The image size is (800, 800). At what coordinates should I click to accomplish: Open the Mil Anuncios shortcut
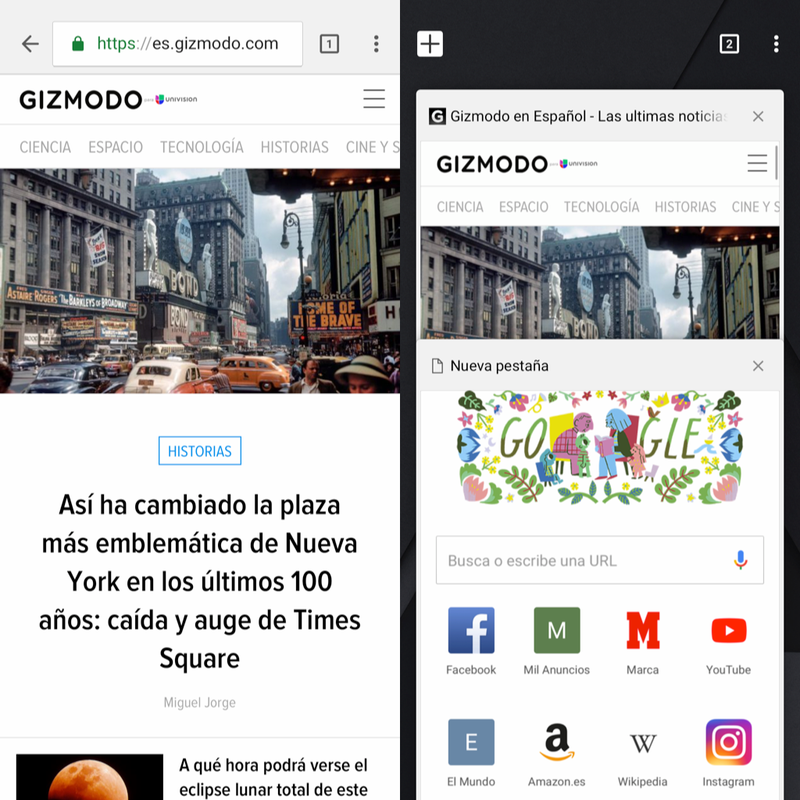557,640
